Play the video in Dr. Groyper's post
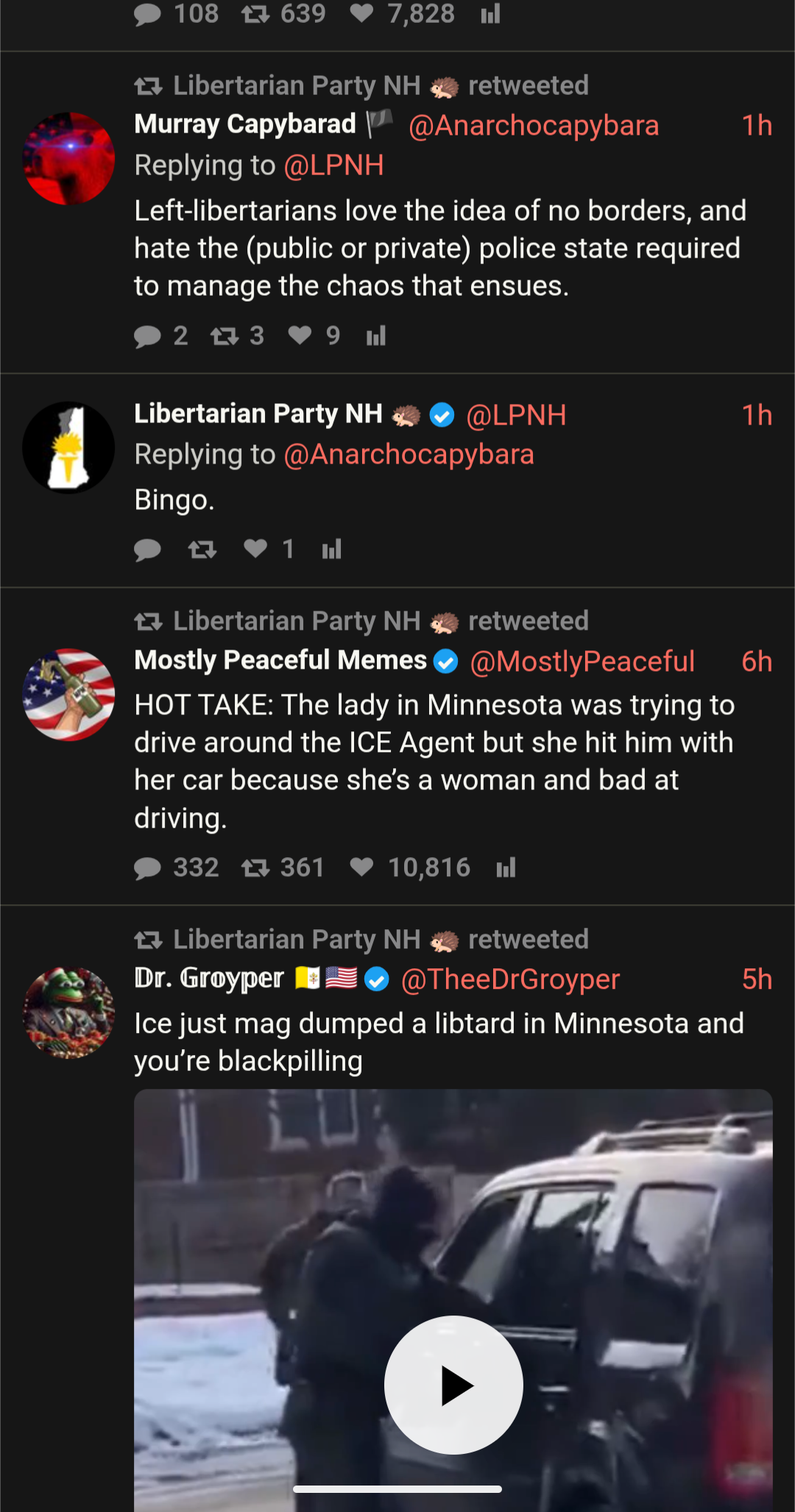This screenshot has height=1512, width=795. click(x=453, y=1384)
